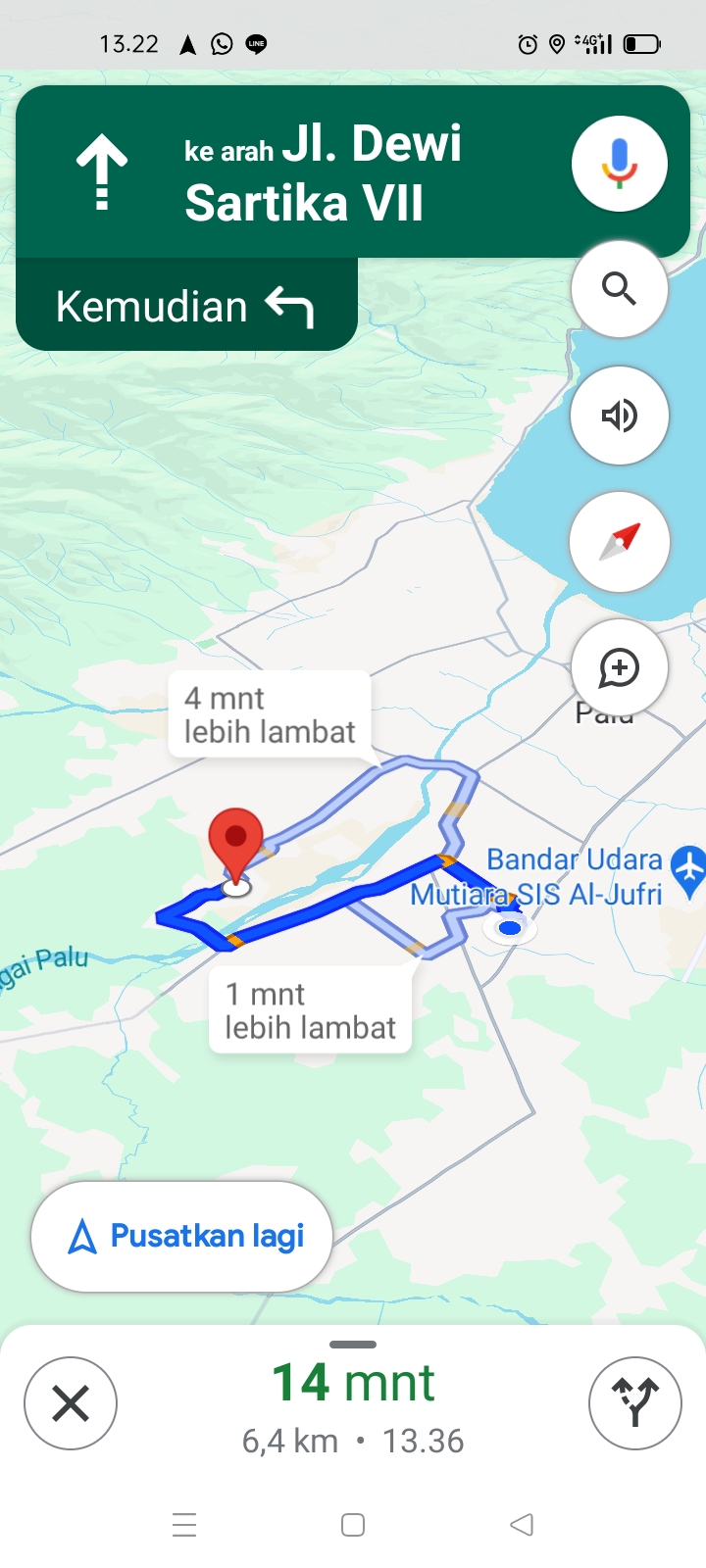Expand the bottom sheet trip details handle
The height and width of the screenshot is (1568, 706).
[353, 1345]
